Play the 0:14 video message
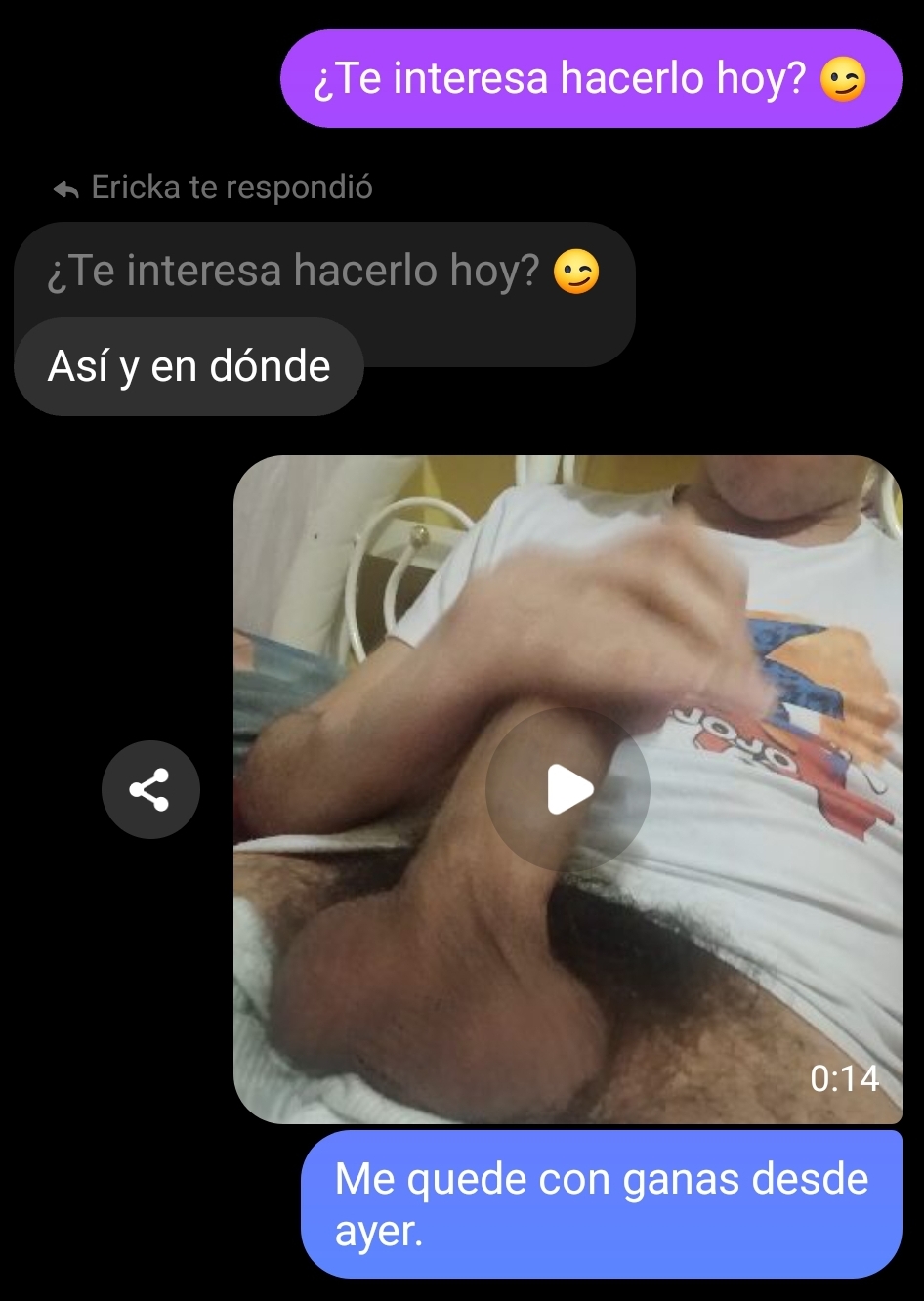This screenshot has height=1301, width=924. 568,788
